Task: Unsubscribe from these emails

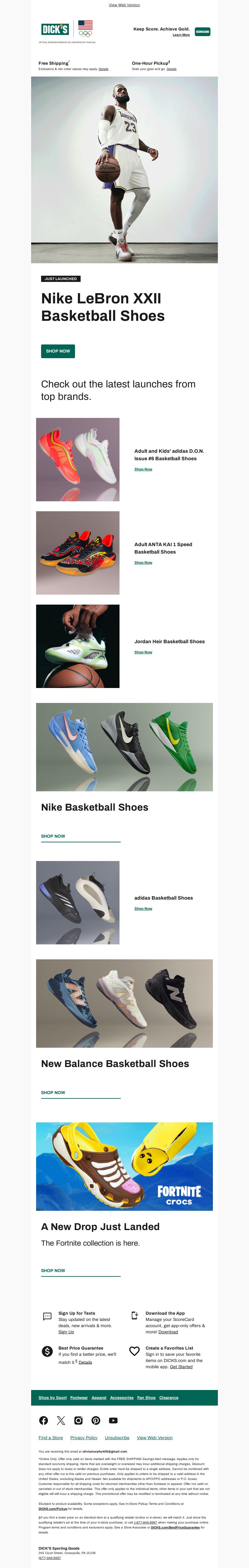Action: [x=117, y=1438]
